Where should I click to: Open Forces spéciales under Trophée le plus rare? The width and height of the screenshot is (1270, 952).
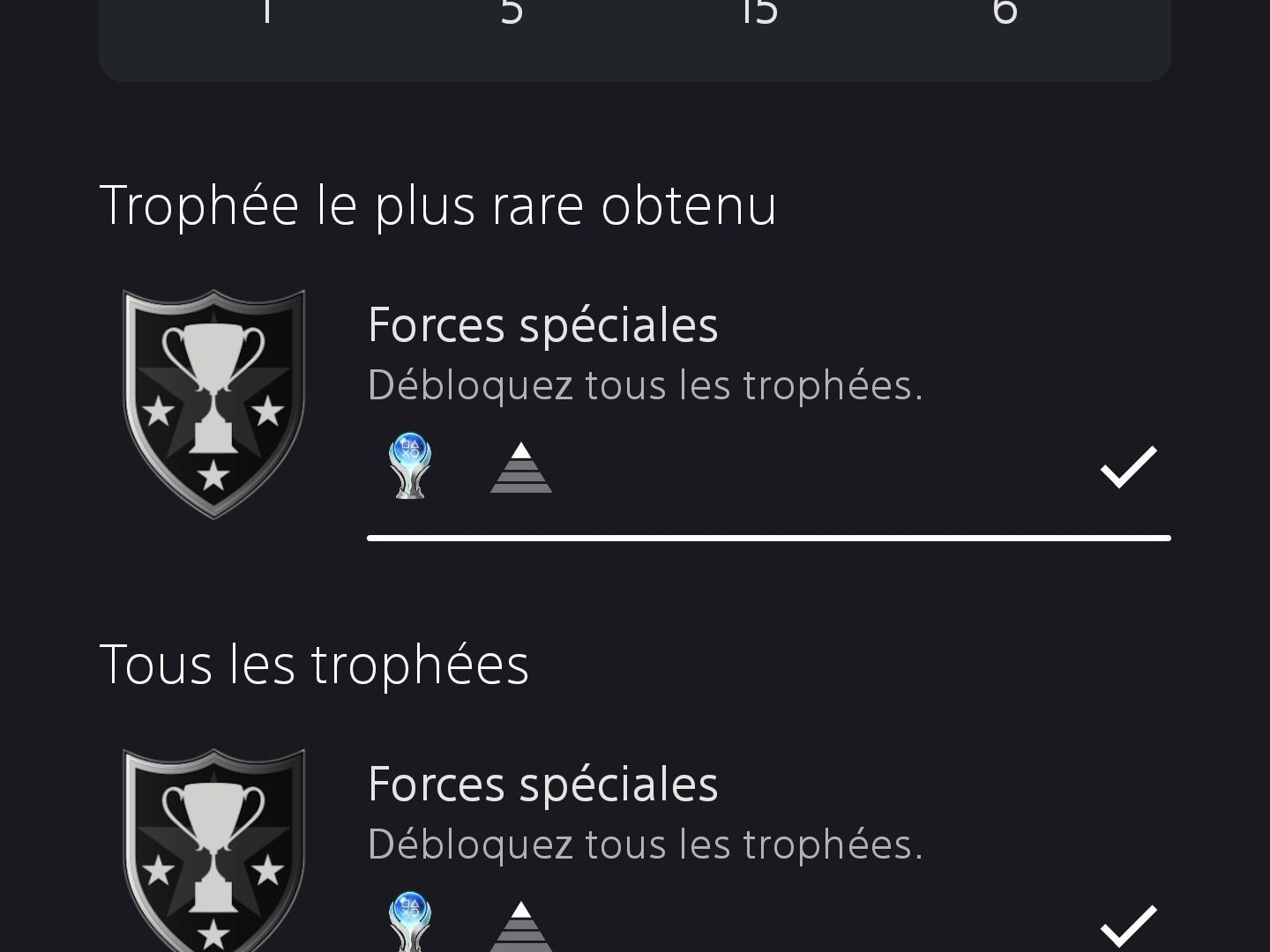pos(542,325)
